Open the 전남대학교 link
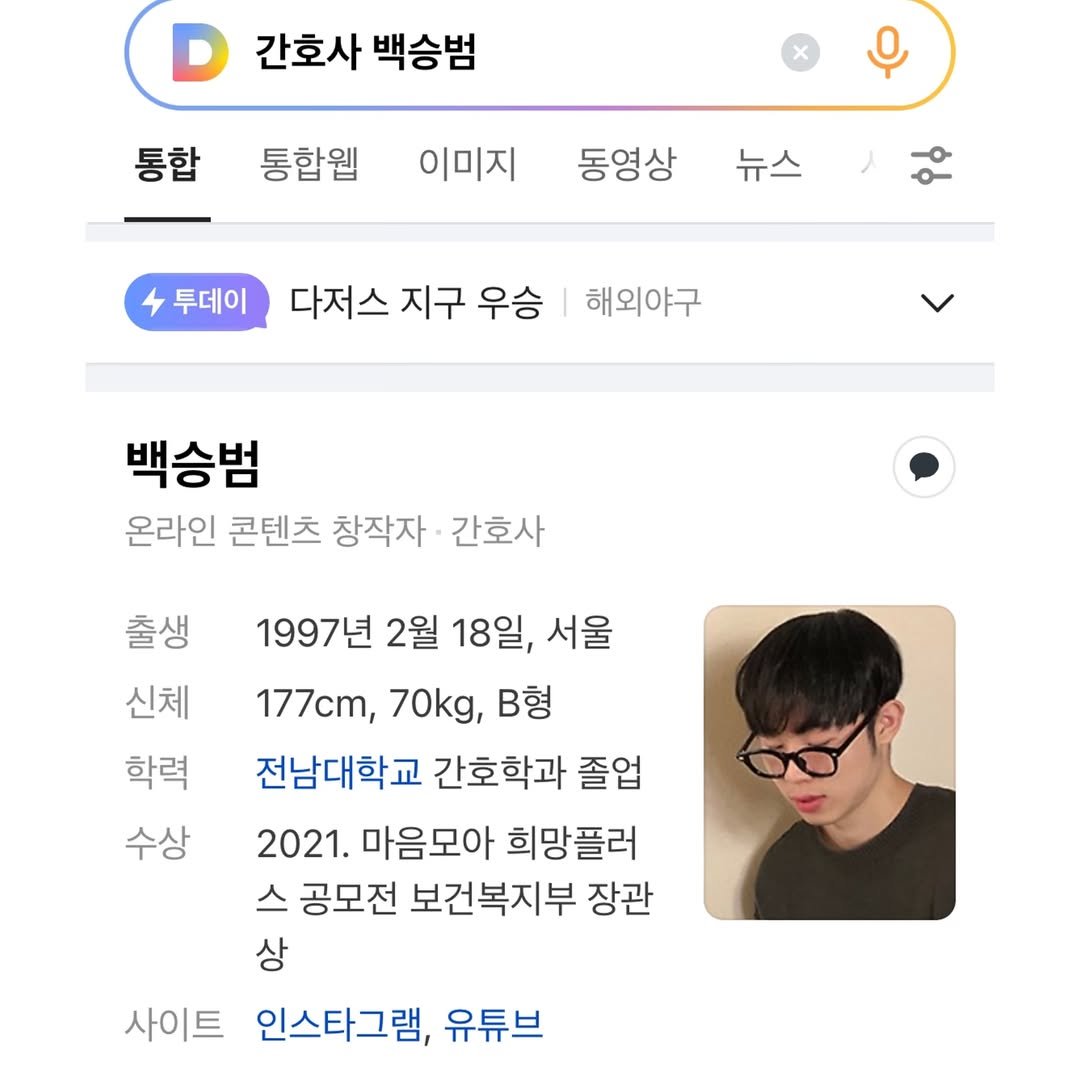This screenshot has height=1080, width=1080. coord(339,773)
